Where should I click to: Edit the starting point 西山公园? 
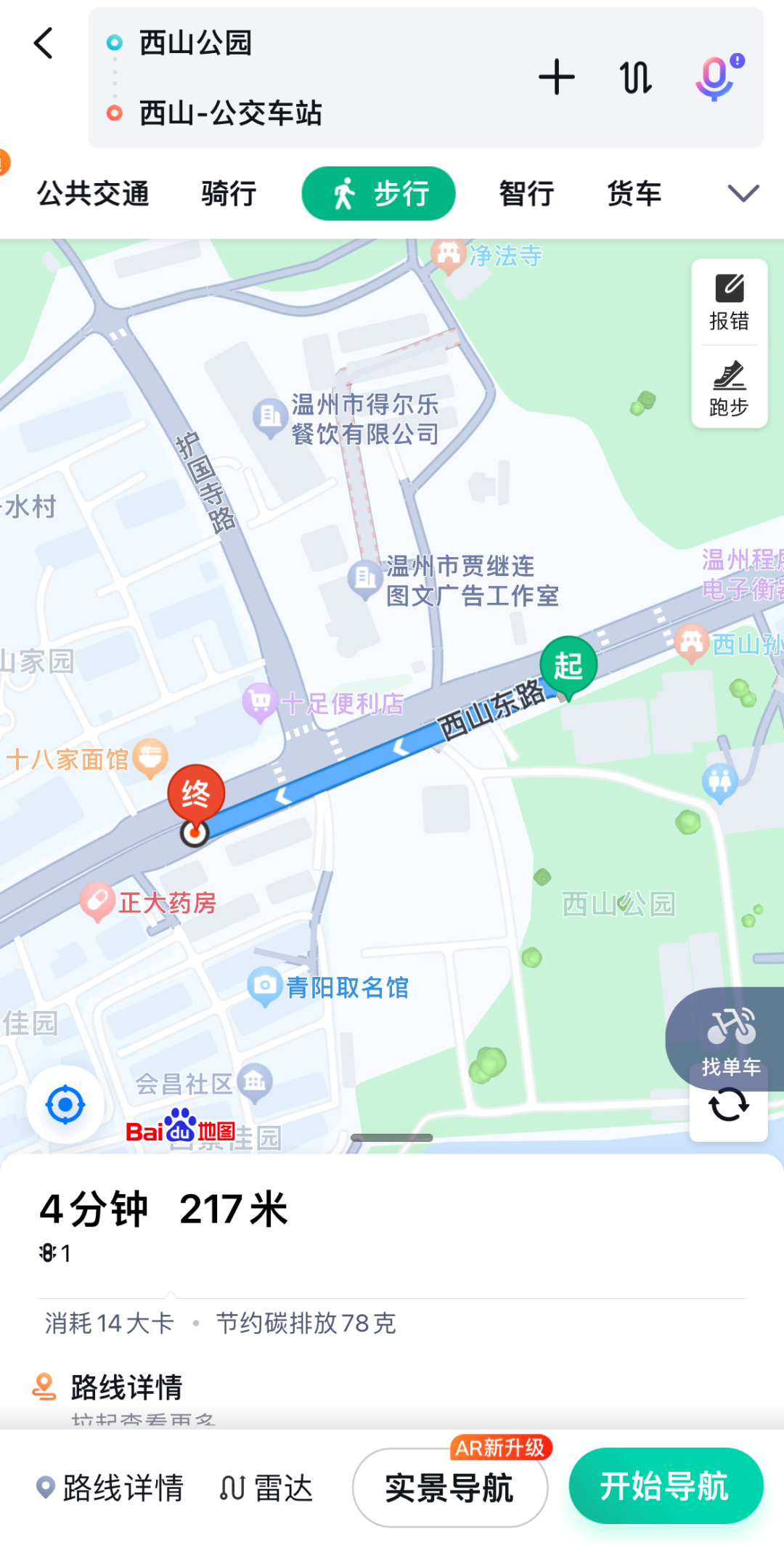click(x=196, y=44)
